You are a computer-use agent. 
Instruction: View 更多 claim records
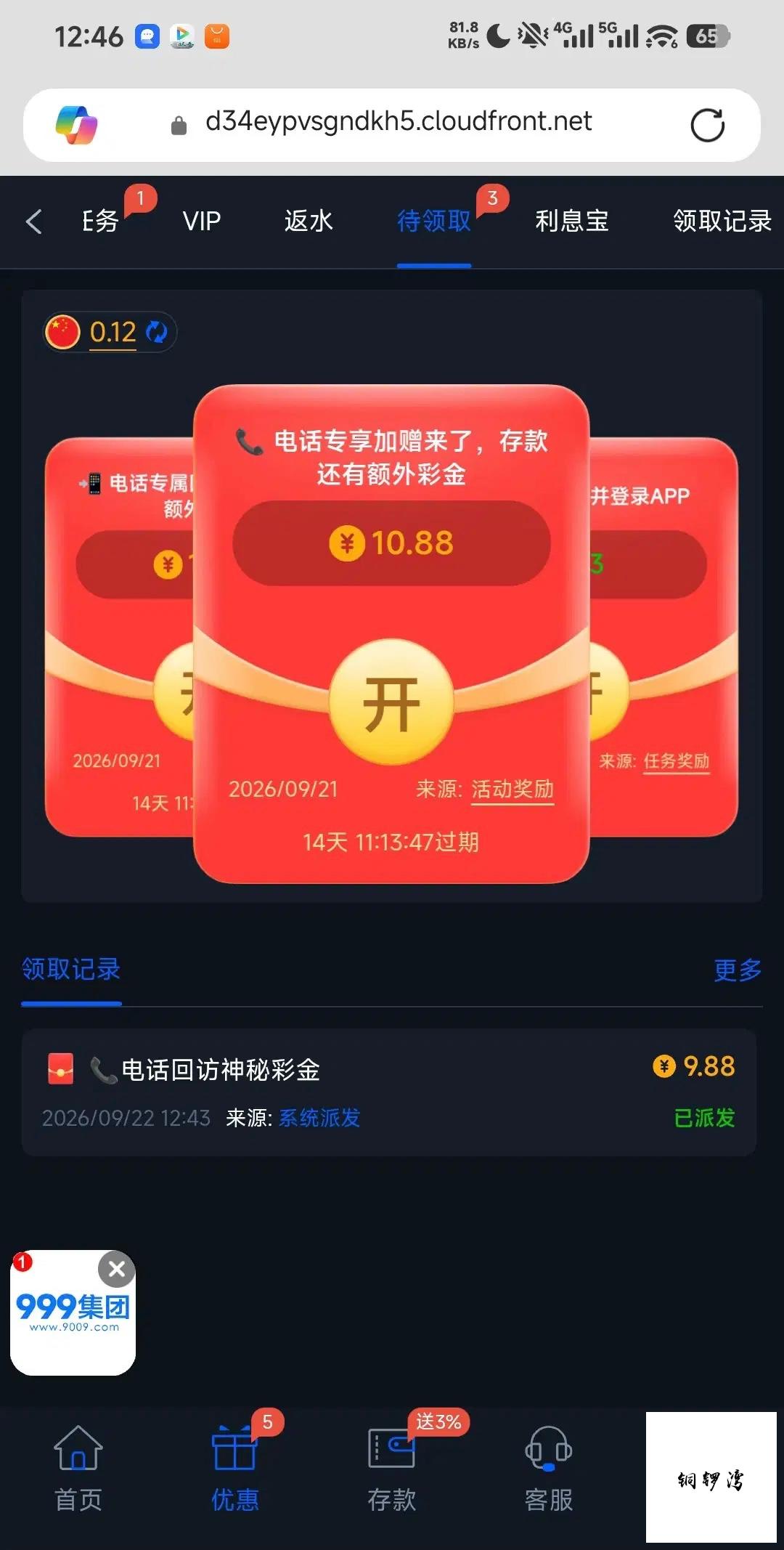coord(738,970)
